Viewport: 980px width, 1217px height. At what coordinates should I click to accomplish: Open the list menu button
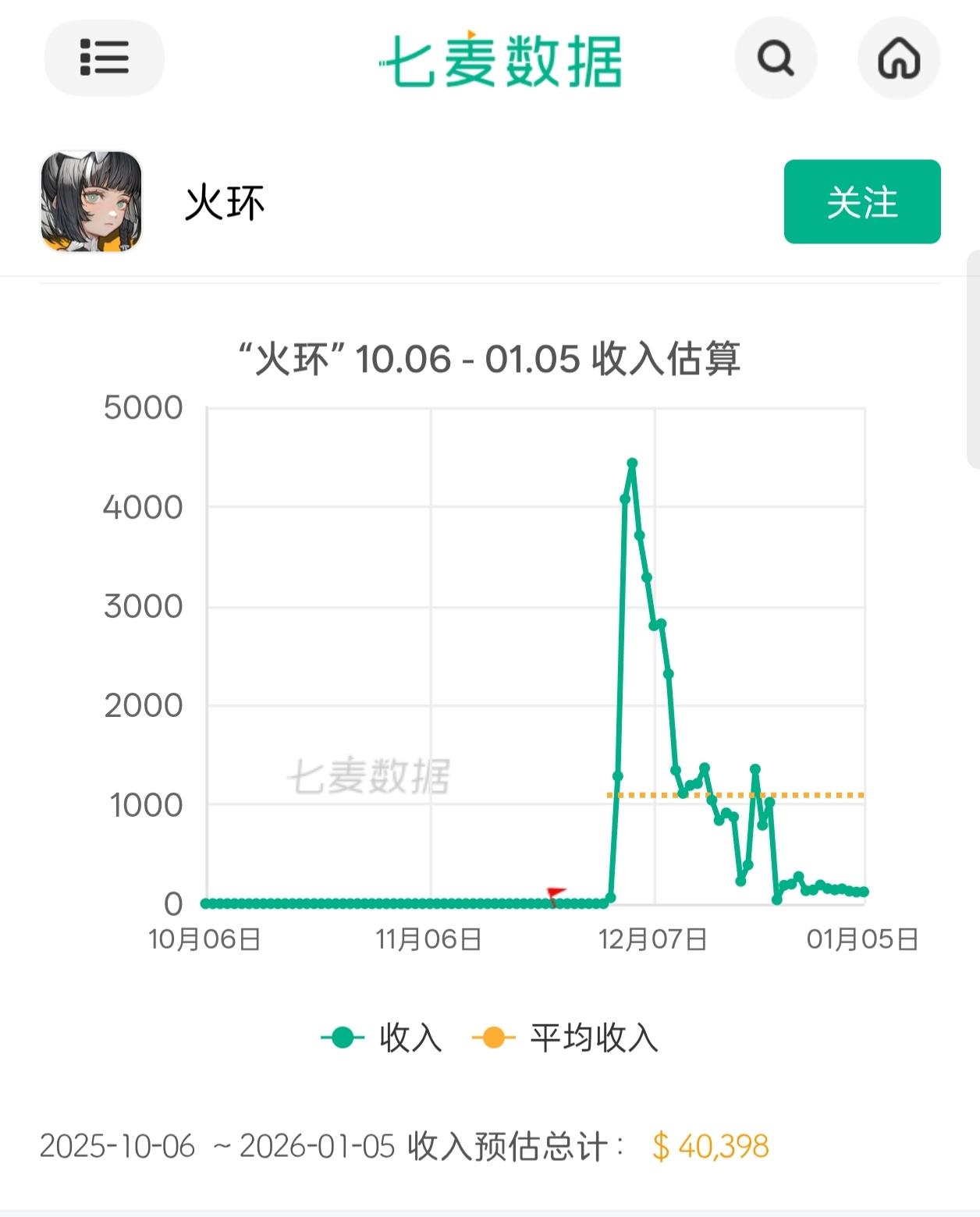pyautogui.click(x=105, y=58)
